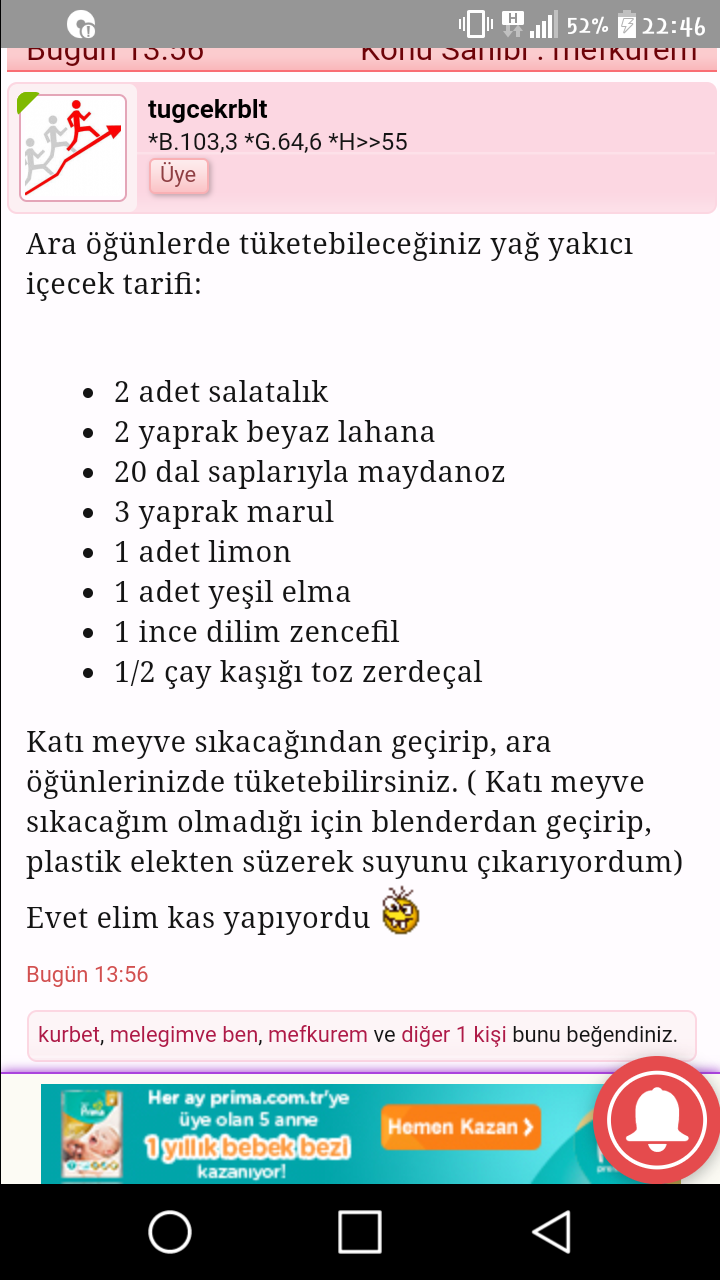Image resolution: width=720 pixels, height=1280 pixels.
Task: Tap the Üye member badge
Action: [x=178, y=176]
